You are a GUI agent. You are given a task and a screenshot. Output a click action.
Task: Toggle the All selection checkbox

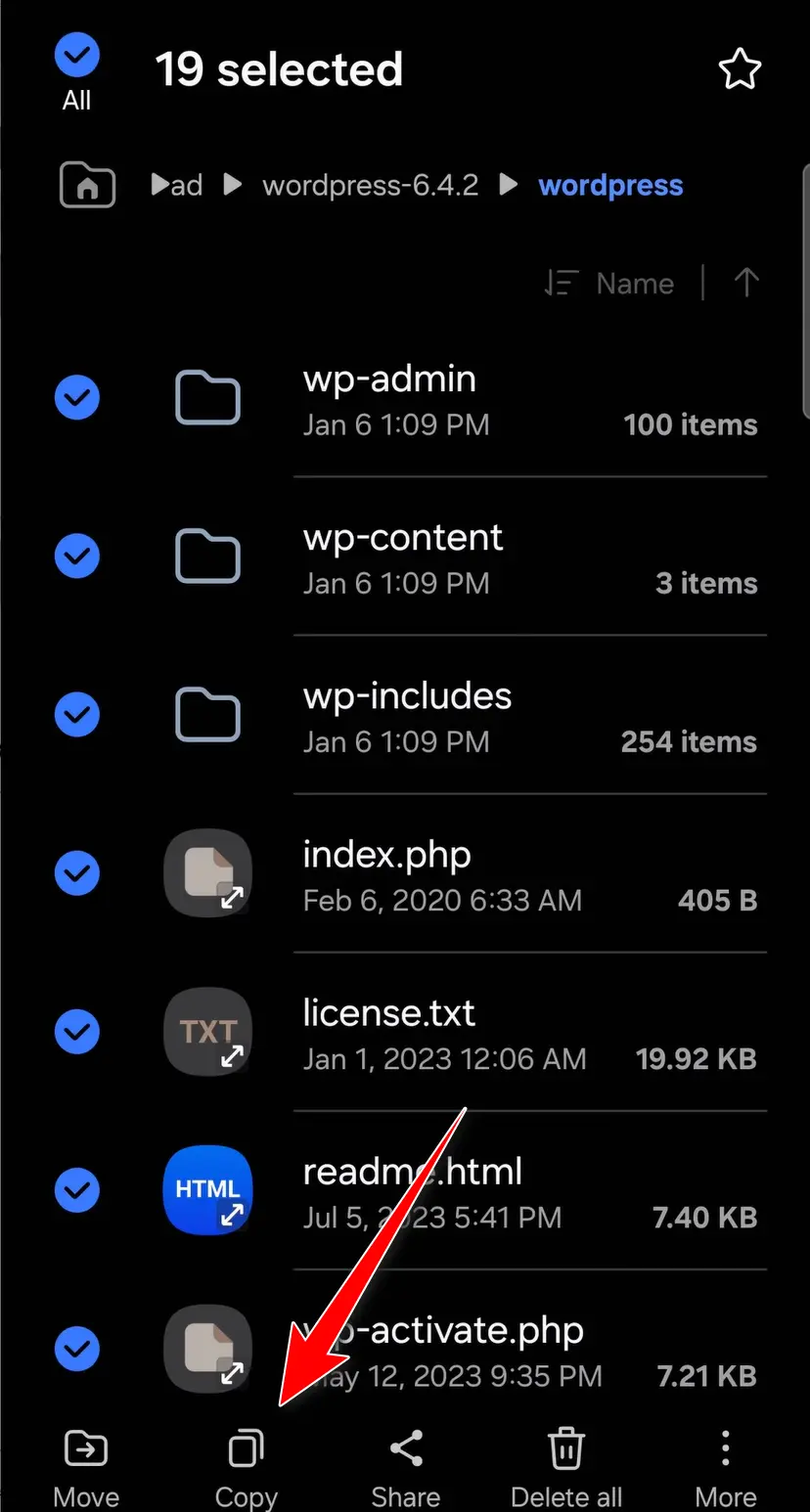[77, 57]
